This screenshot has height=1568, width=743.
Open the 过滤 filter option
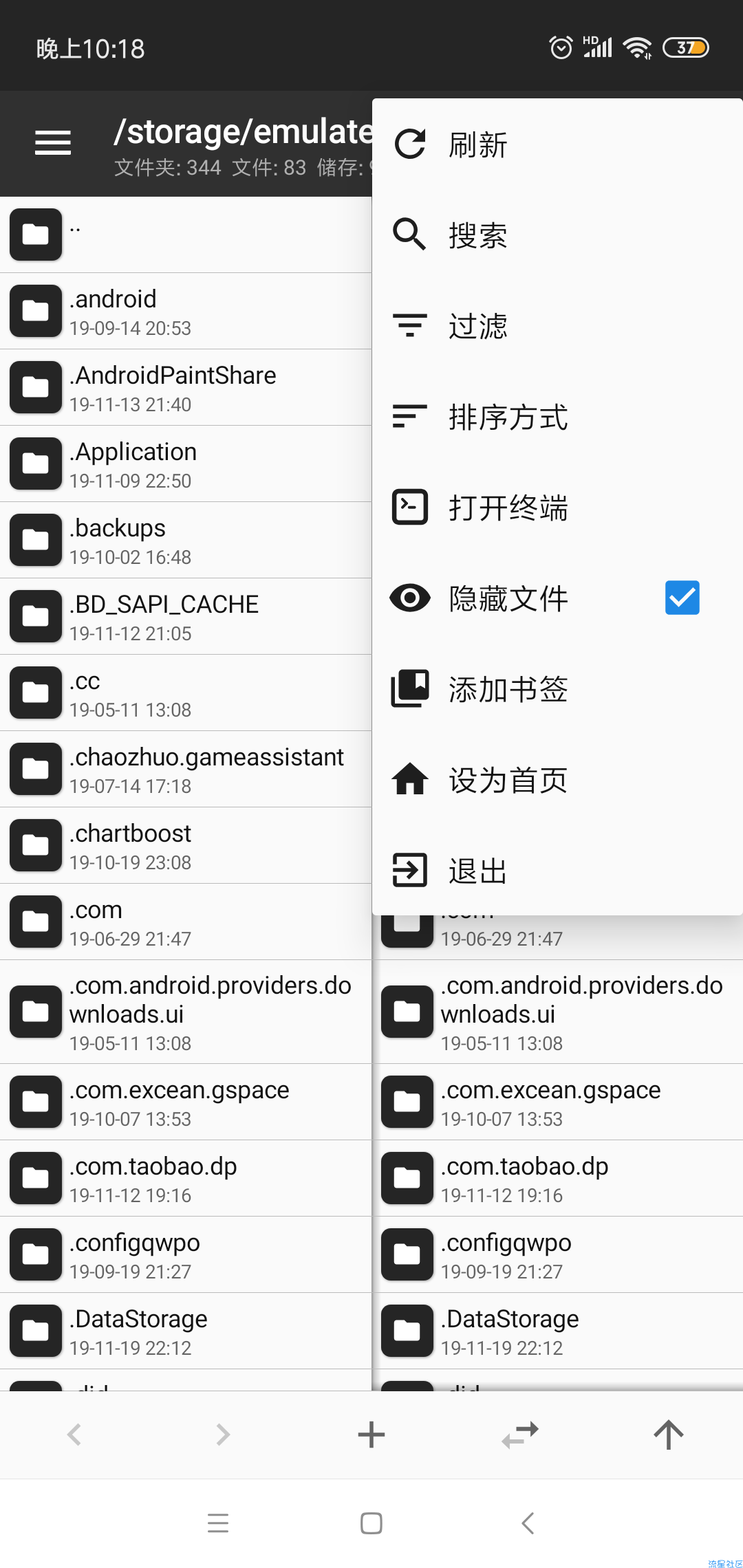click(x=557, y=326)
